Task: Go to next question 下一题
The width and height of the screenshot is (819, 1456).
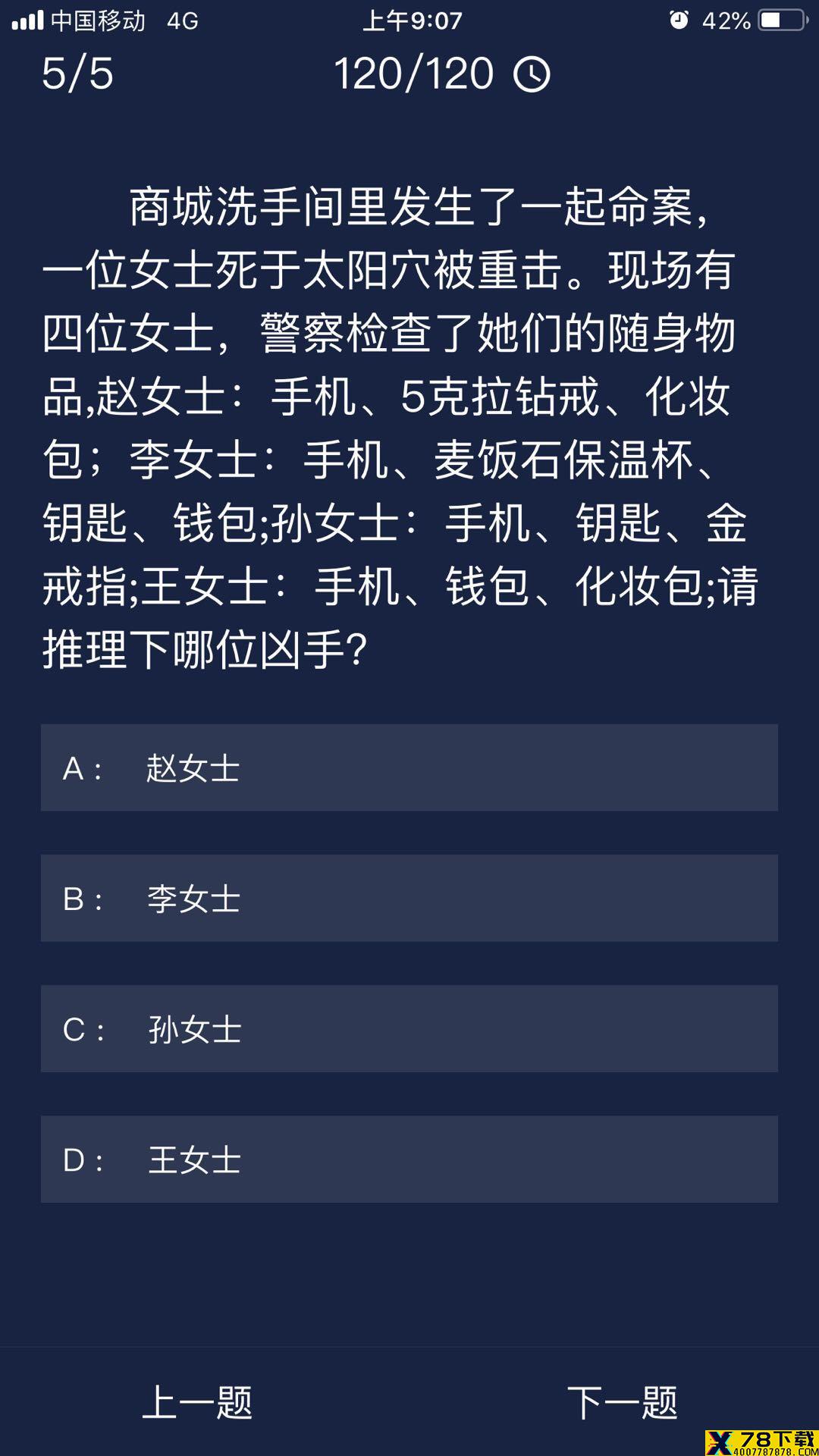Action: (x=622, y=1402)
